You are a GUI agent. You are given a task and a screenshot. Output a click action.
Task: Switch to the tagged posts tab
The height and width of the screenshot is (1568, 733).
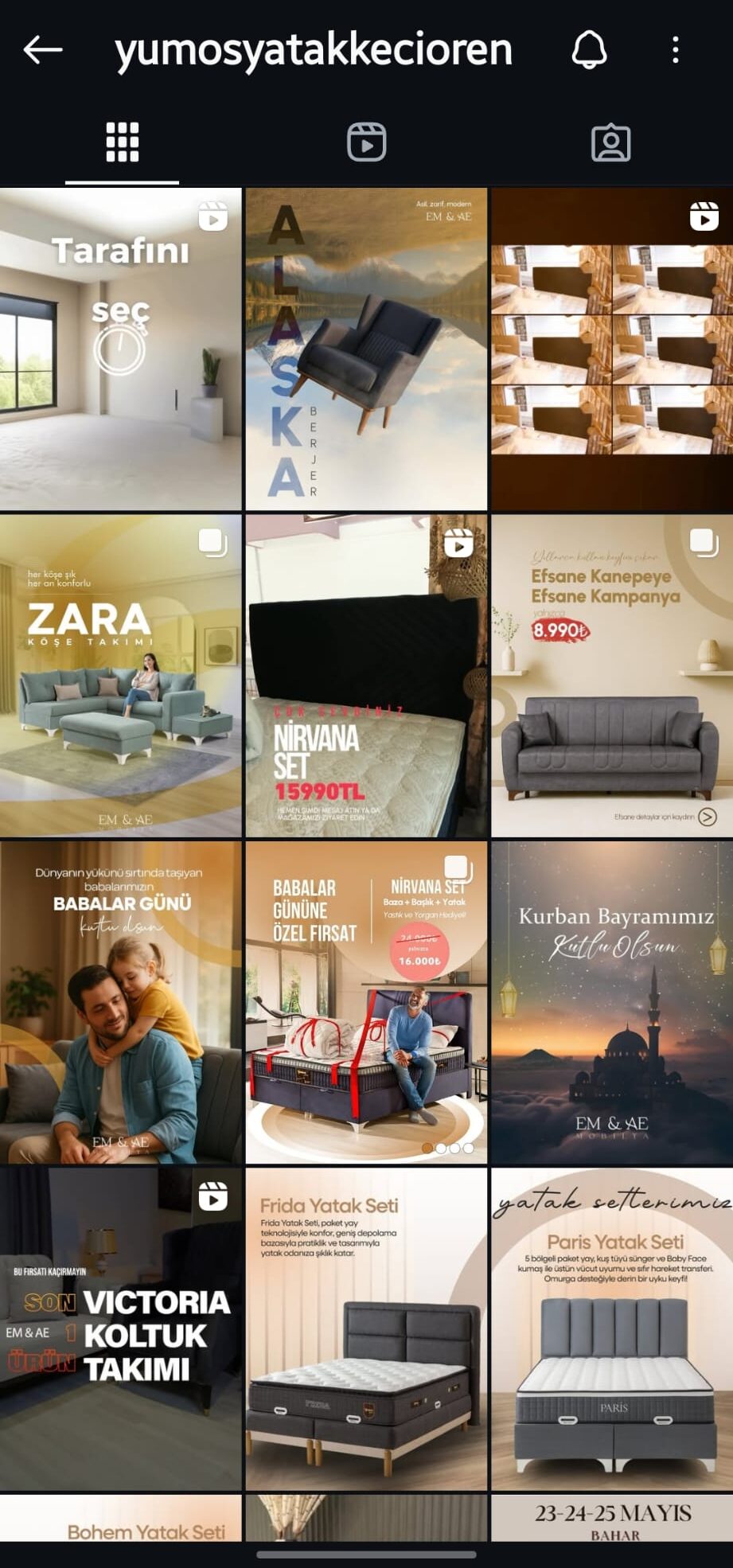[x=610, y=143]
